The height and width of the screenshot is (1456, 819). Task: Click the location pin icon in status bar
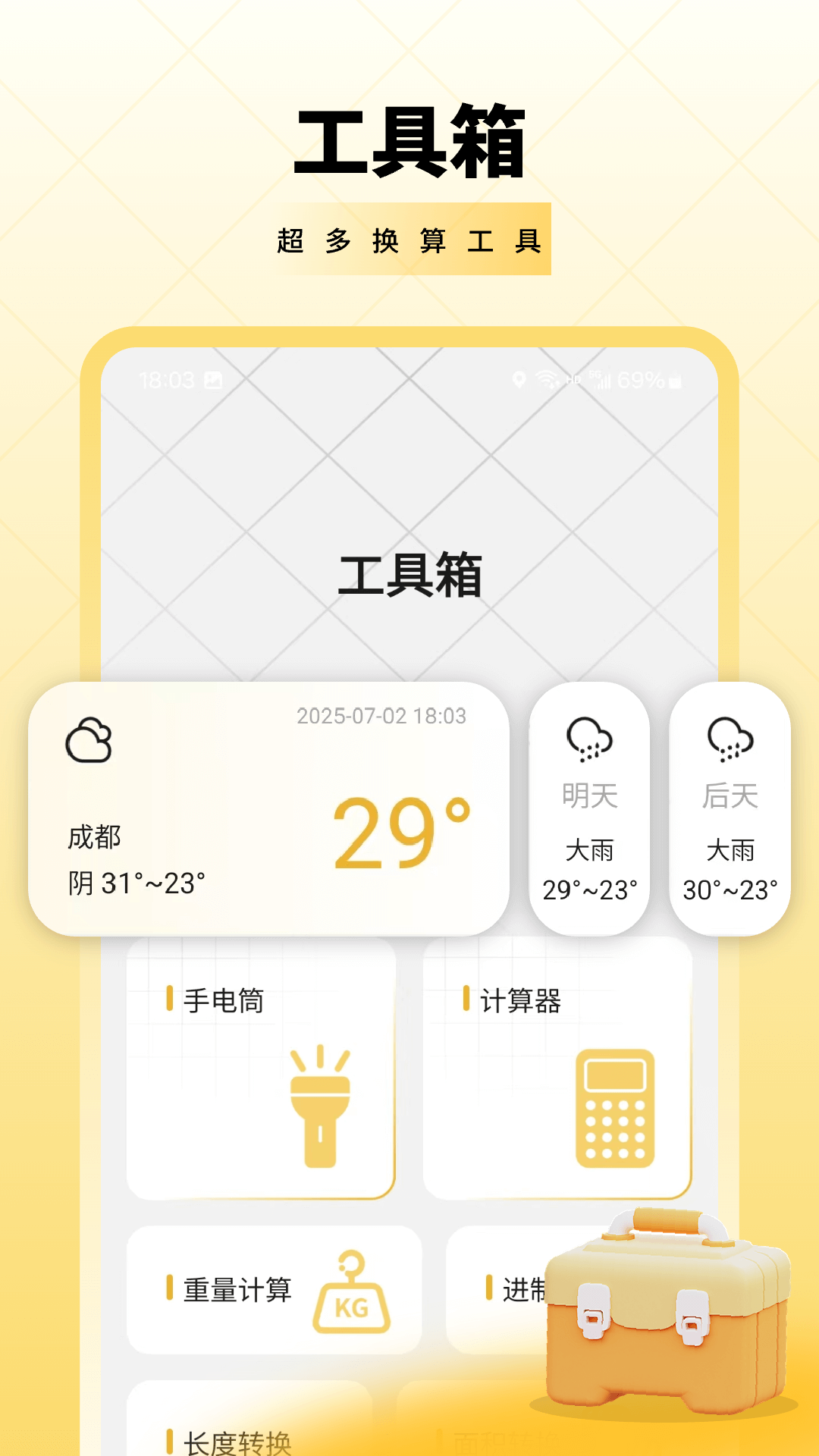click(519, 378)
